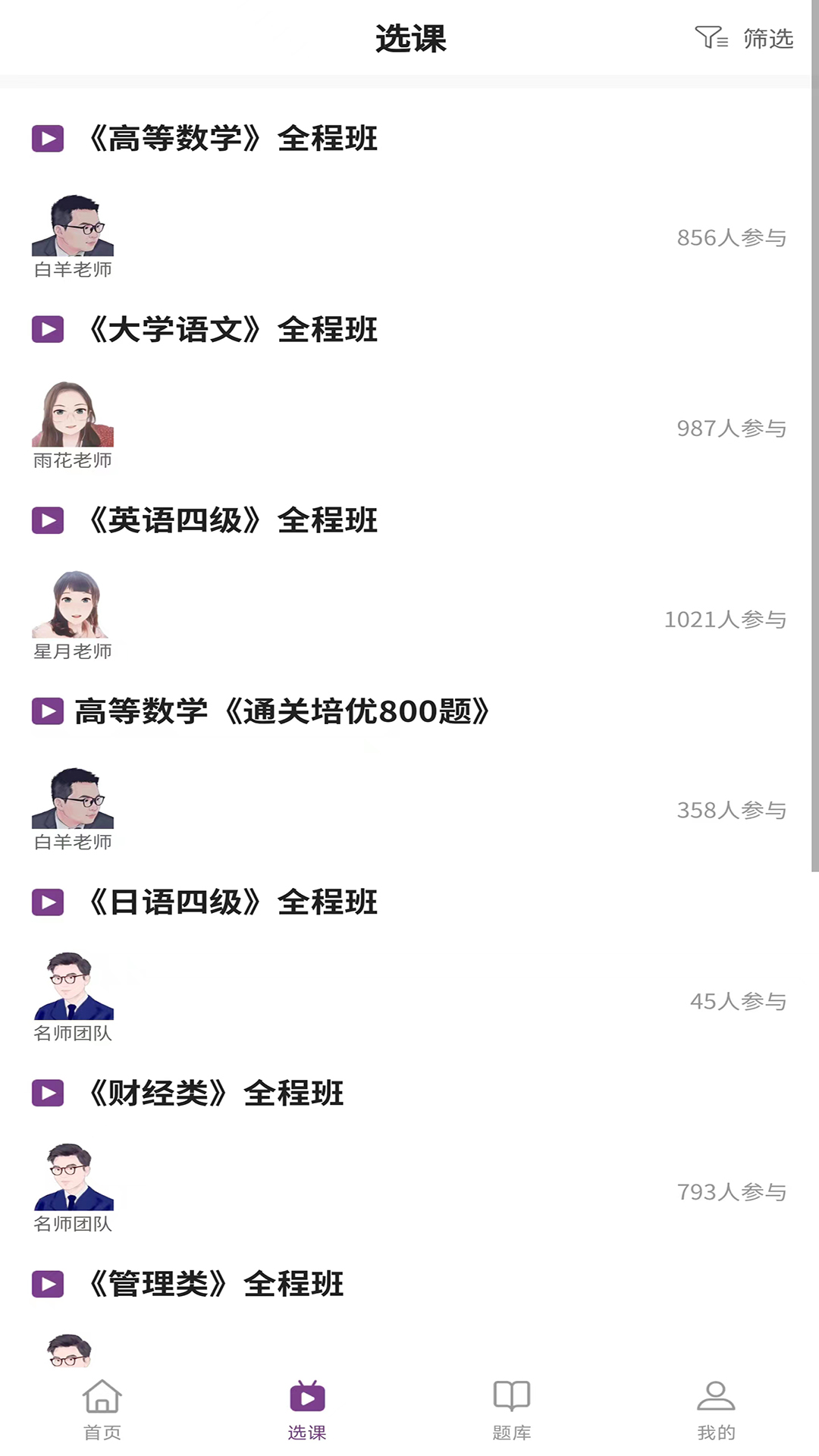Click the play icon beside 《财经类》全程班
This screenshot has width=819, height=1456.
click(x=47, y=1094)
